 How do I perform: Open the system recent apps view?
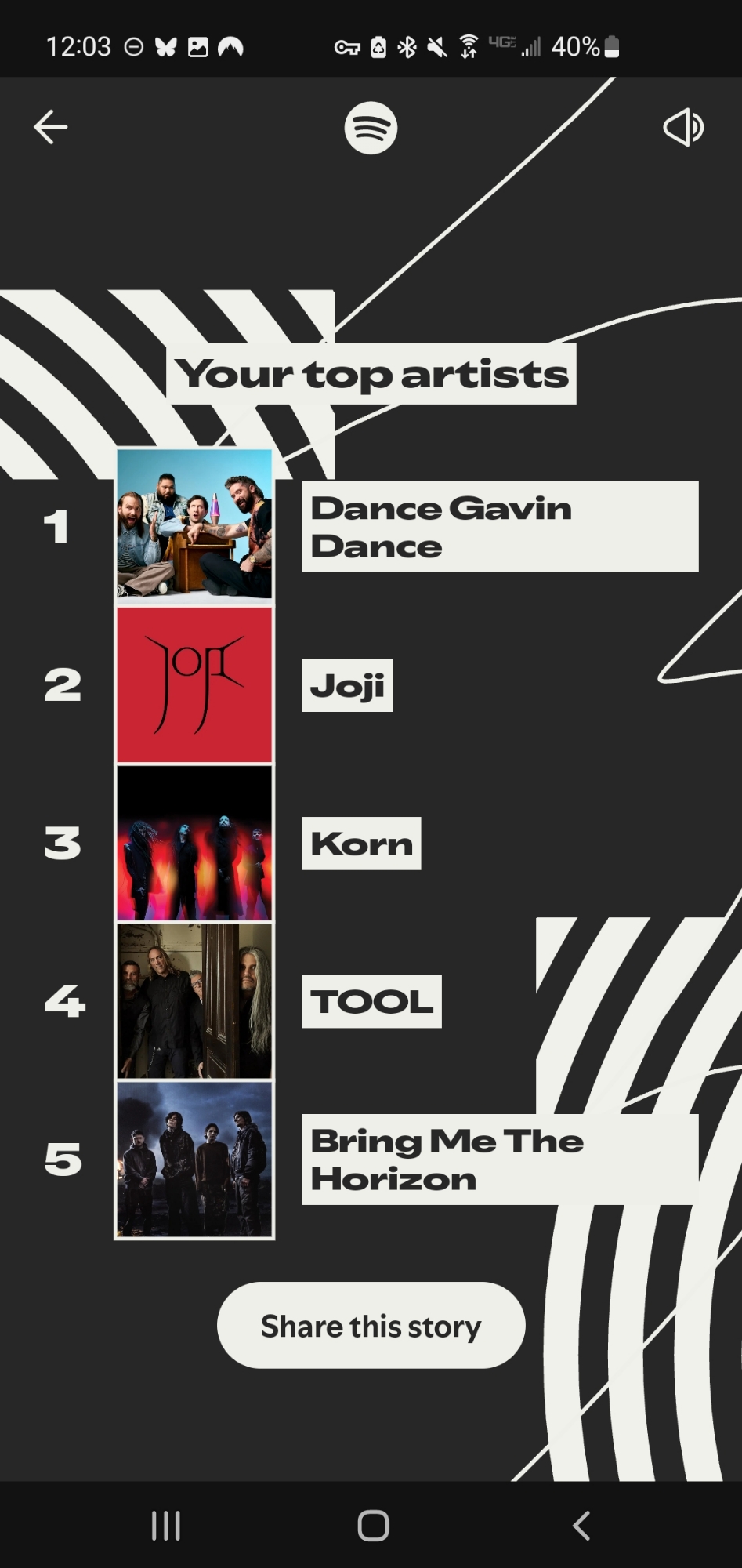[165, 1526]
